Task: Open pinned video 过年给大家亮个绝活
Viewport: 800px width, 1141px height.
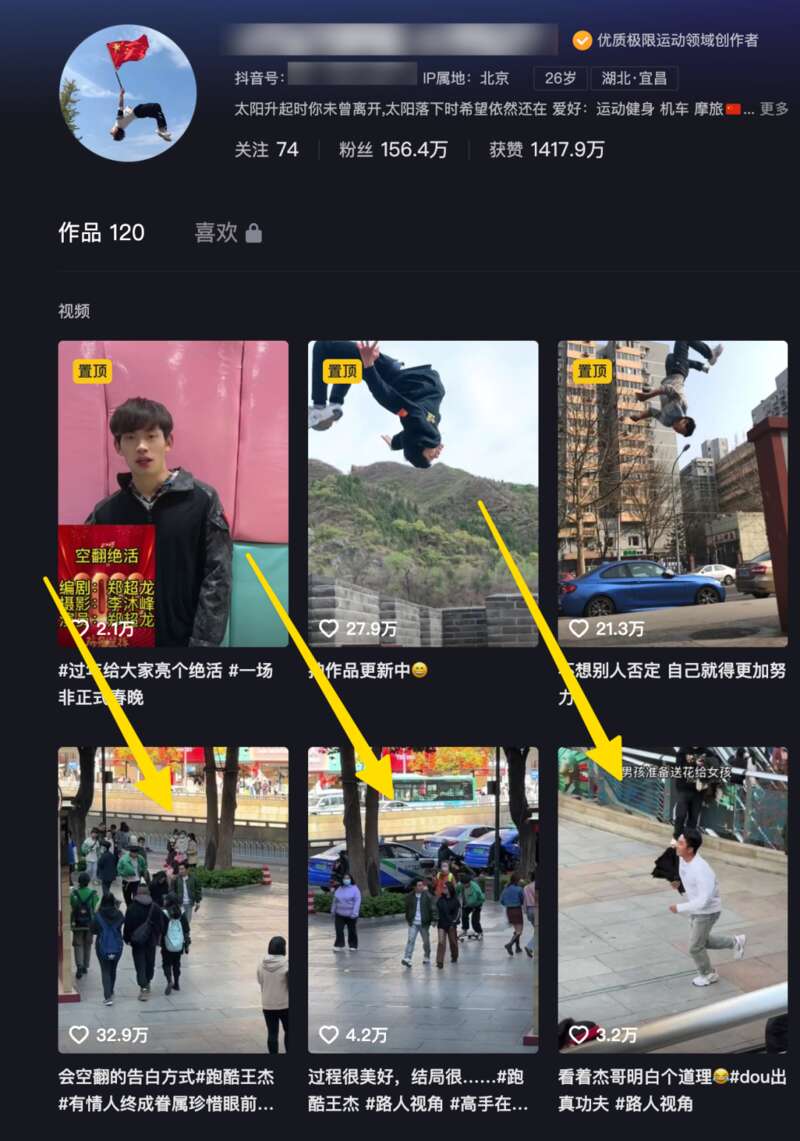Action: click(173, 494)
